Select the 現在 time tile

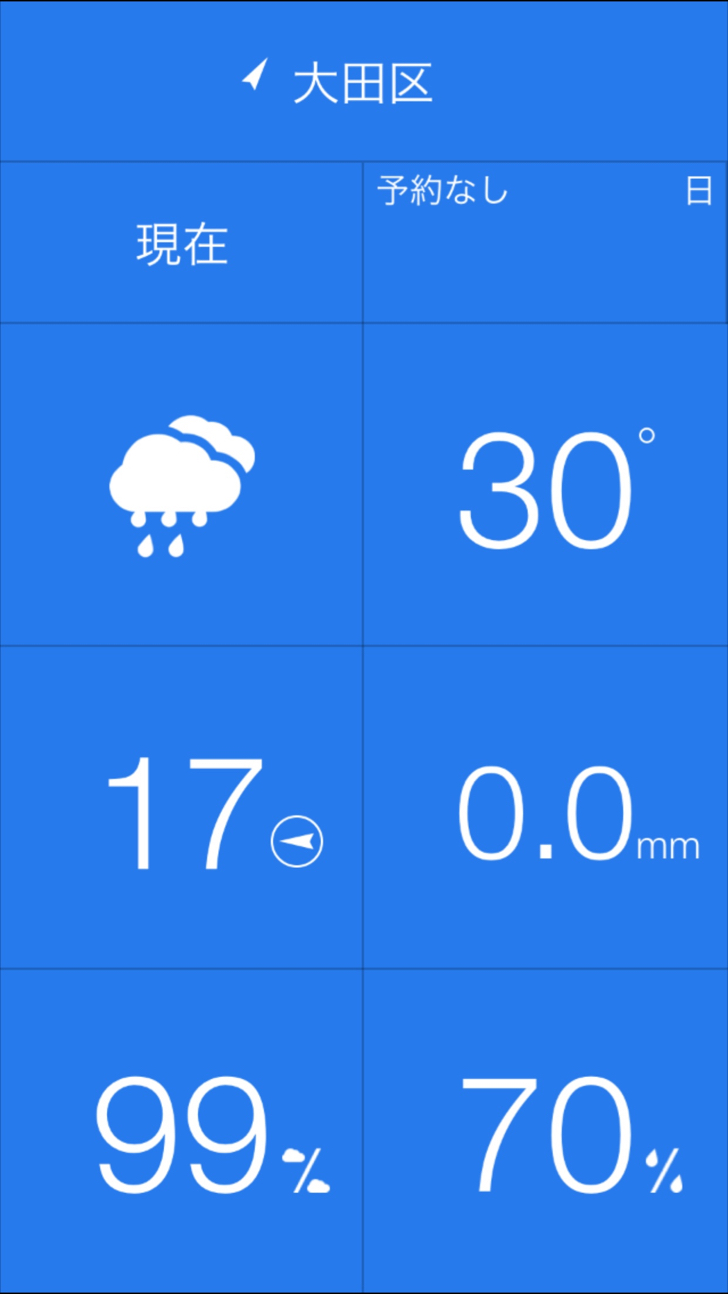pos(181,243)
